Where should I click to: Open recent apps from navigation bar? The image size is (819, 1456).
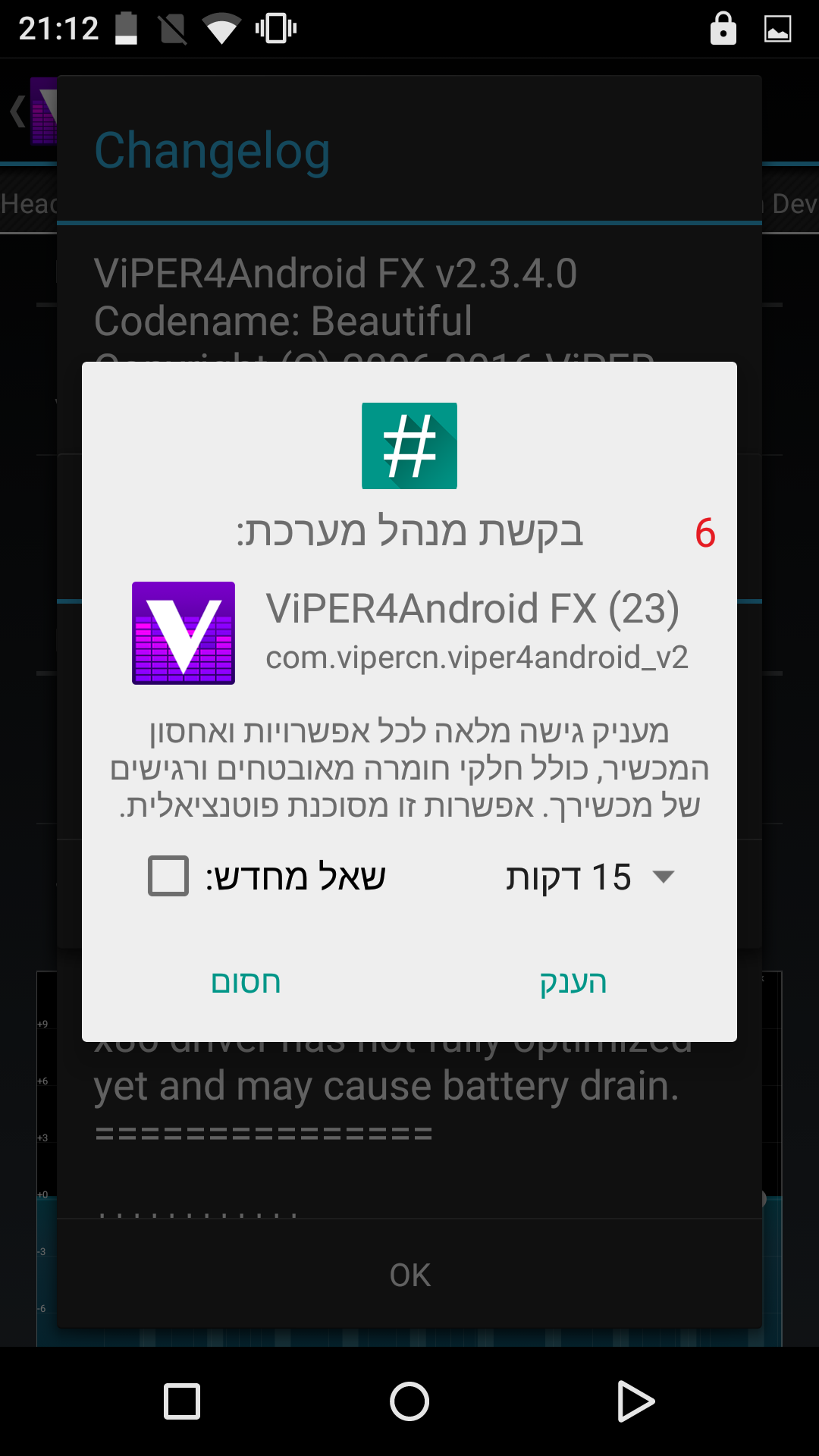182,1401
